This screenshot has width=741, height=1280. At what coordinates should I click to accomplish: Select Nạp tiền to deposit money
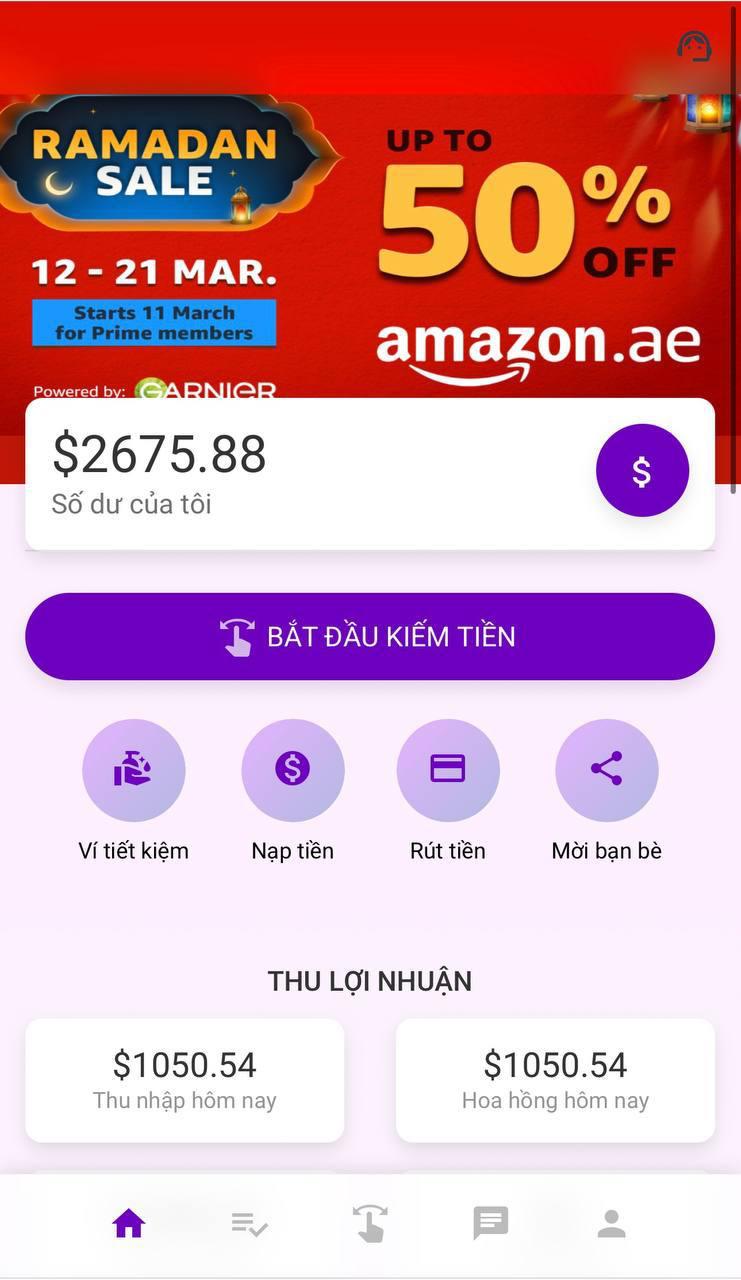click(292, 770)
